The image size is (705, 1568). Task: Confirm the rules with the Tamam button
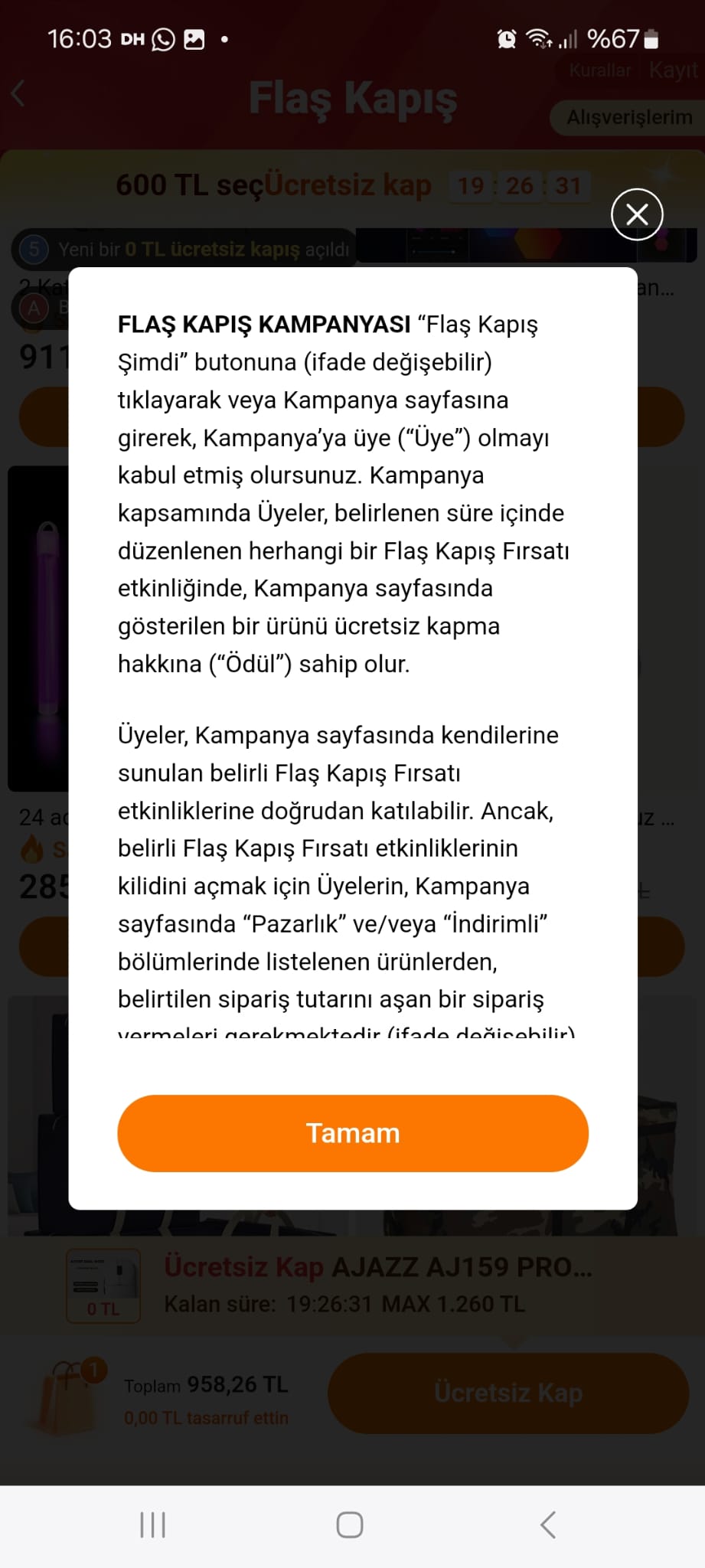(x=353, y=1133)
